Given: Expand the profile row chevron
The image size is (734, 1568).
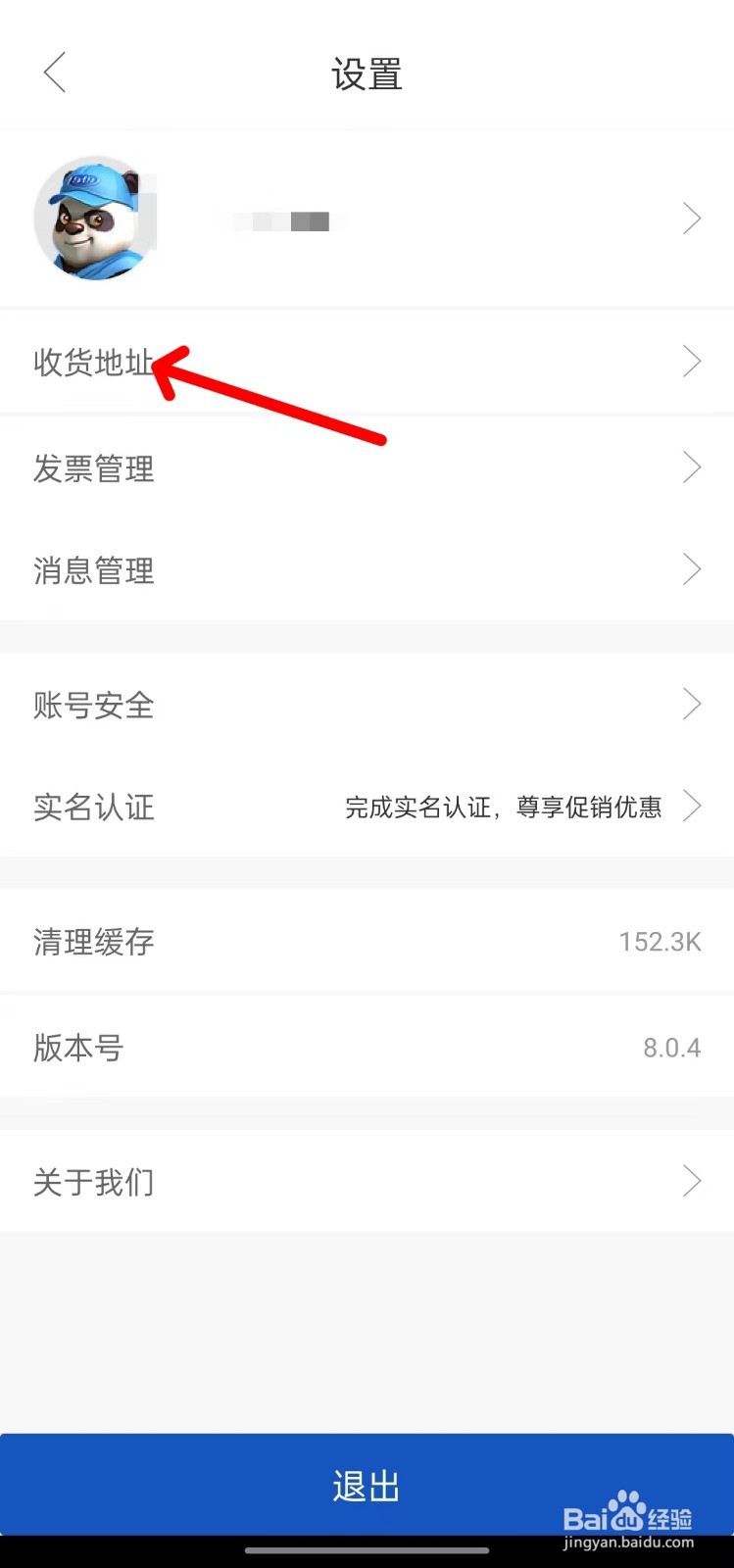Looking at the screenshot, I should click(x=692, y=218).
